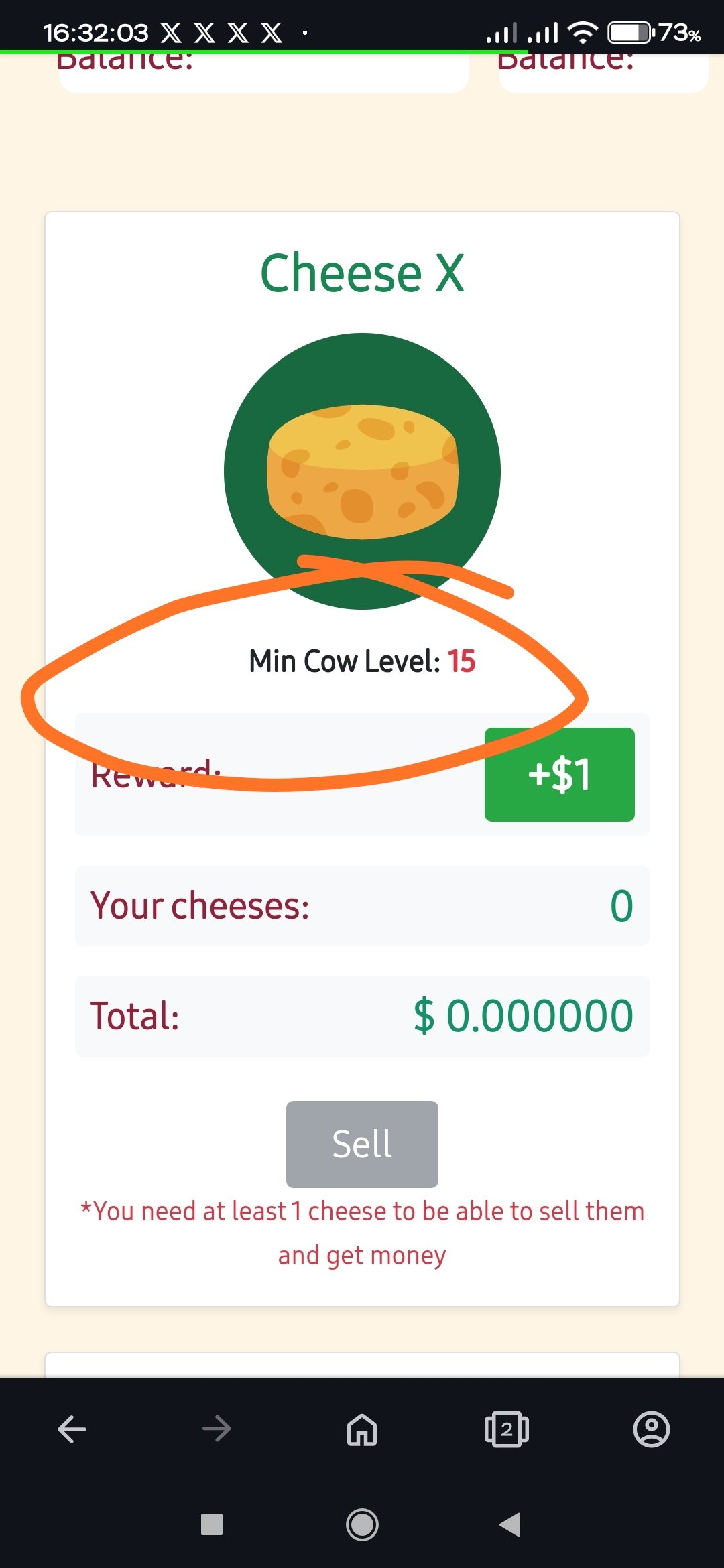Screen dimensions: 724x1568
Task: Open the browser home page
Action: (362, 1429)
